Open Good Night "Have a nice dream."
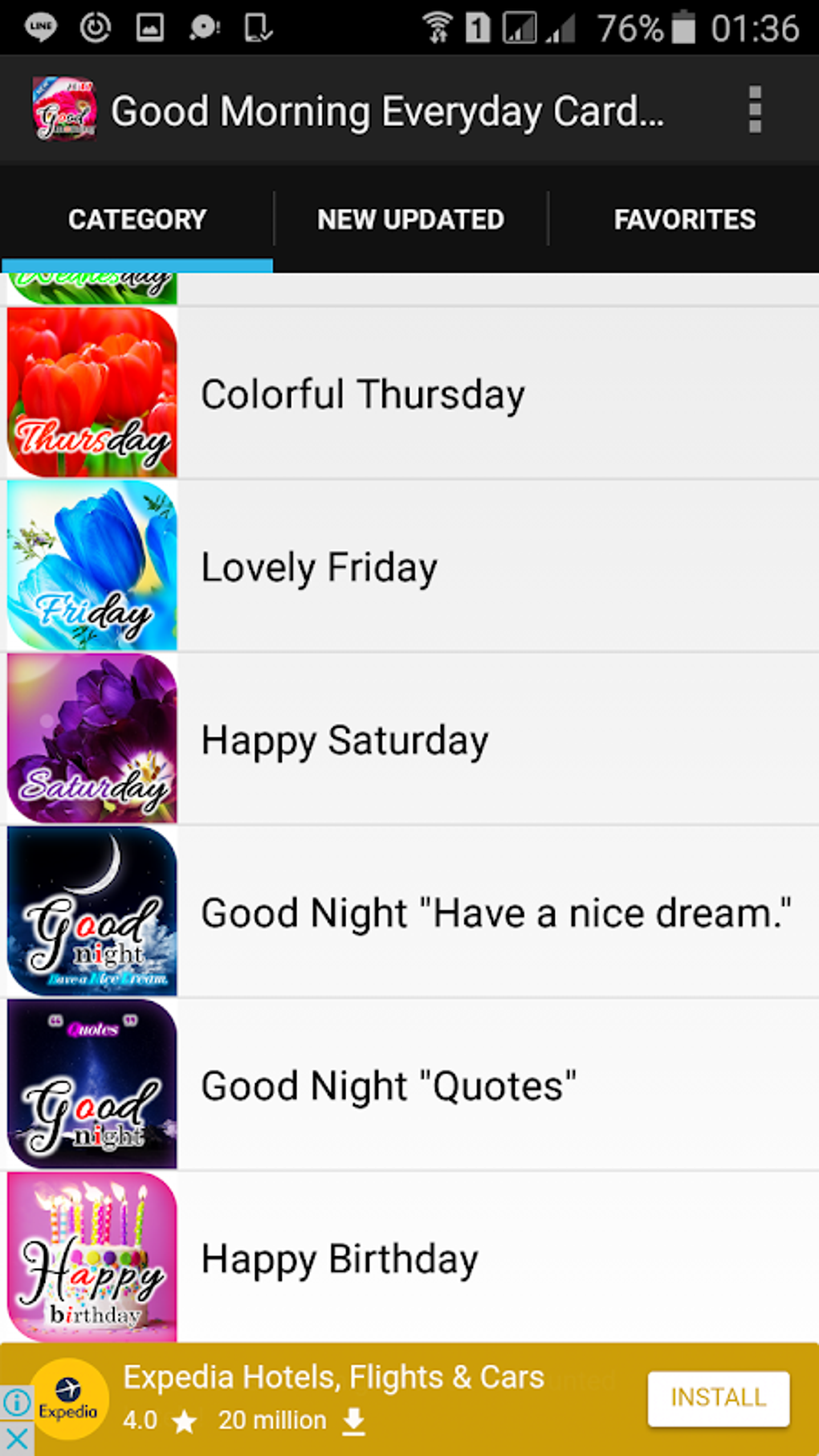Screen dimensions: 819x1456 point(495,913)
